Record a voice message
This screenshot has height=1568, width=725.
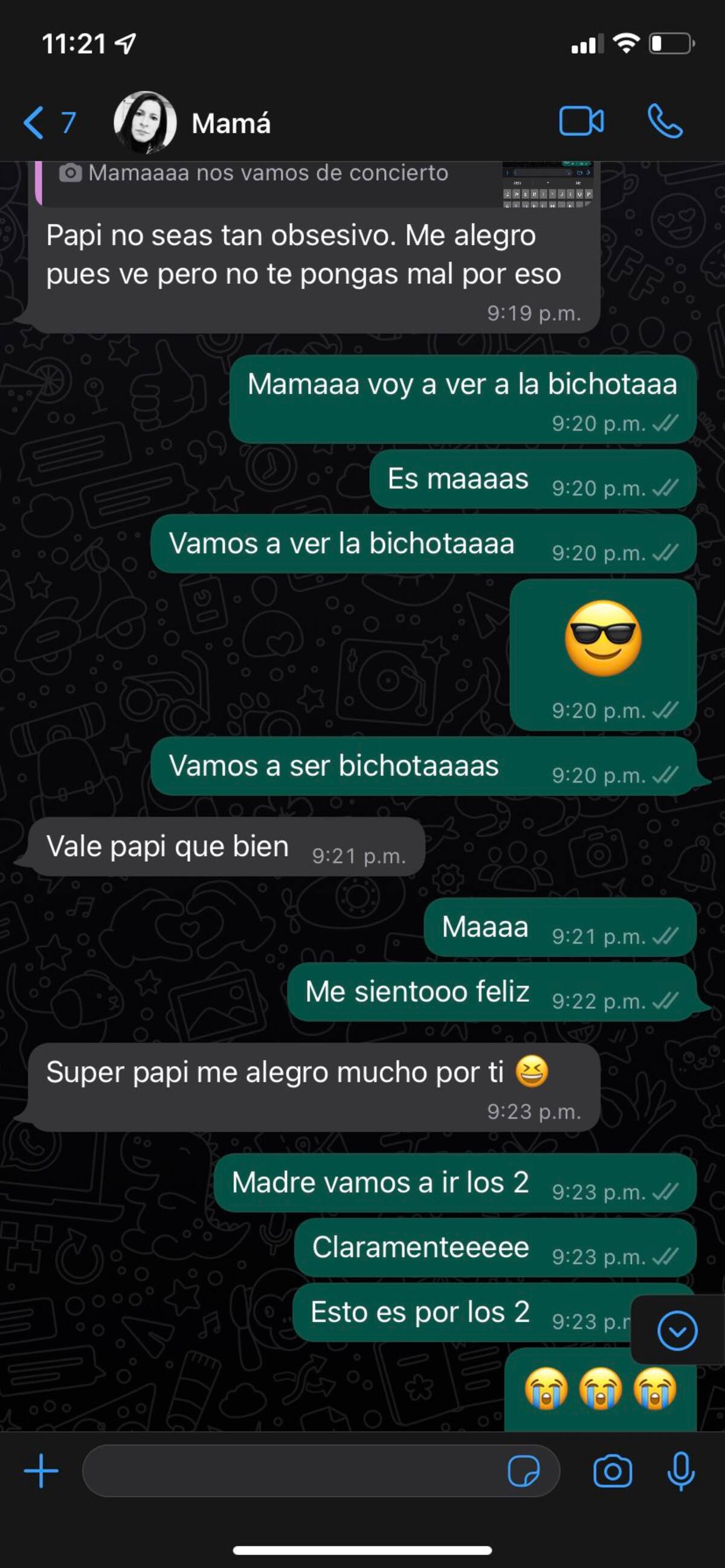coord(680,1471)
